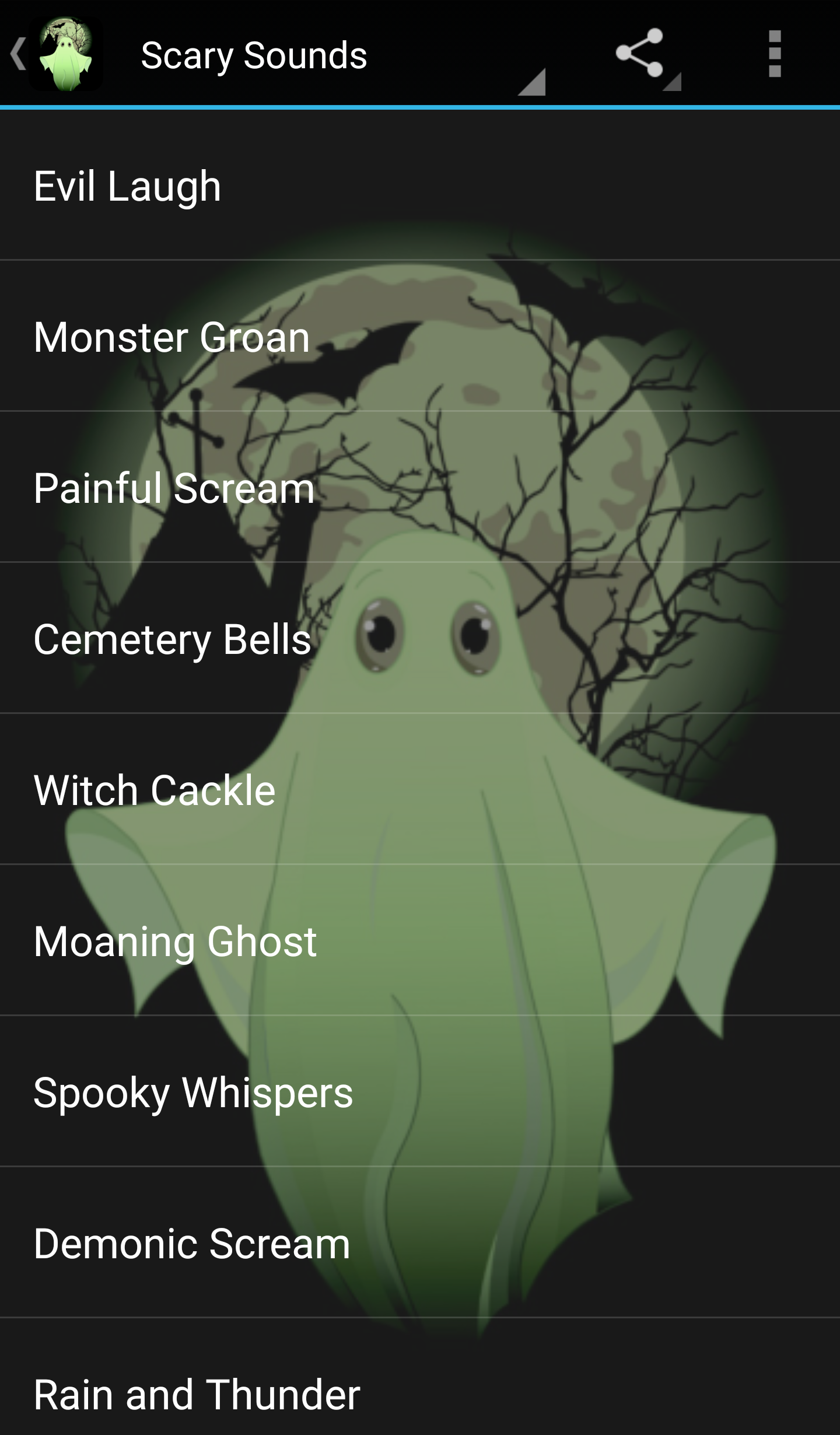
Task: Go back via the ghost app icon
Action: [58, 55]
